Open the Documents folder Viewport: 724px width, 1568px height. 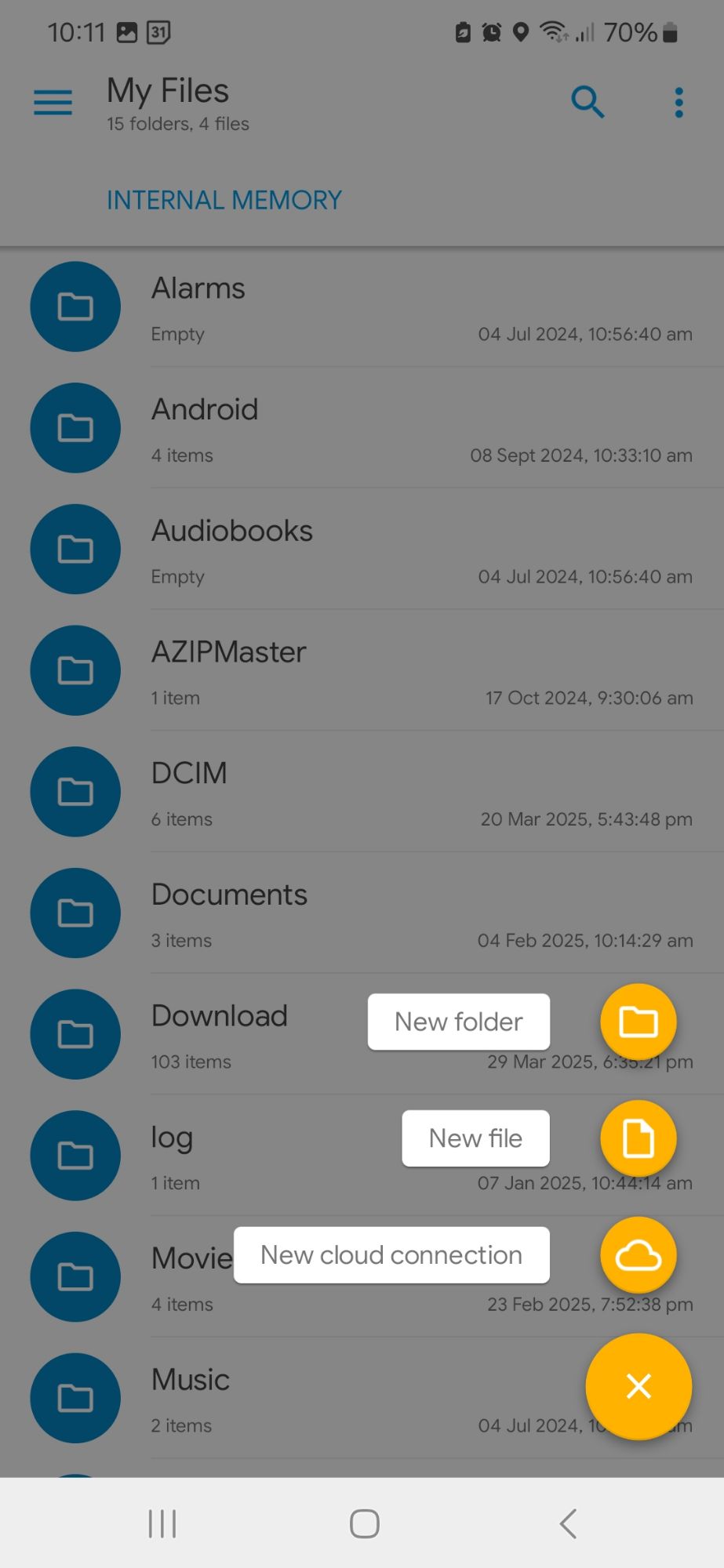(362, 913)
